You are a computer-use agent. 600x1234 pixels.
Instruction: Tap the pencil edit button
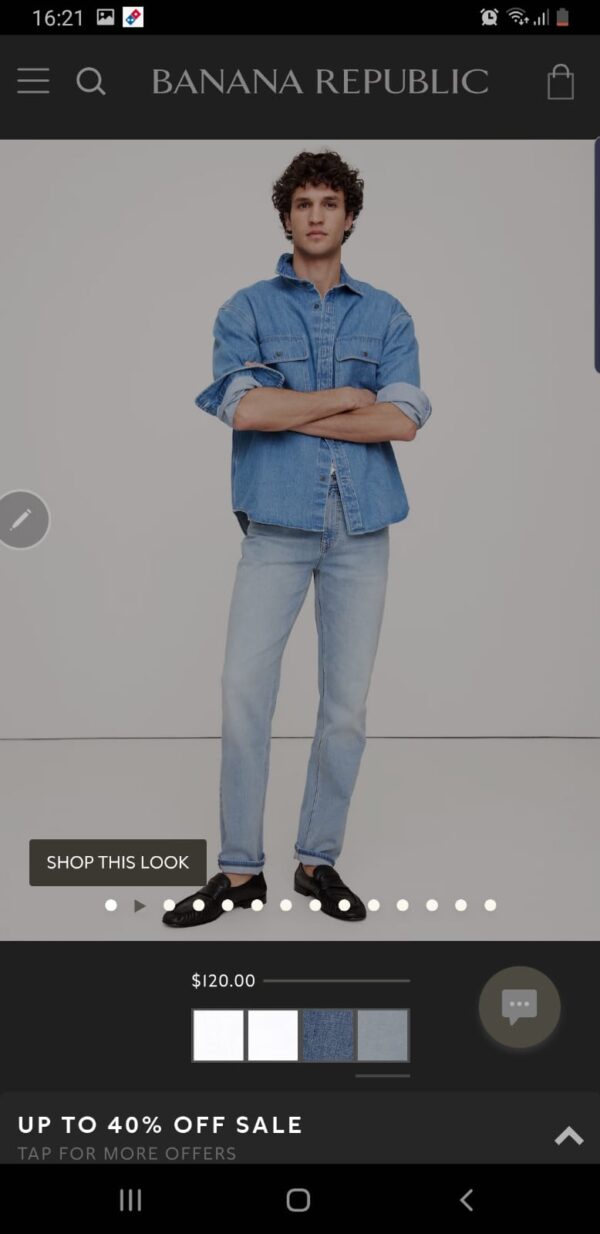click(22, 520)
